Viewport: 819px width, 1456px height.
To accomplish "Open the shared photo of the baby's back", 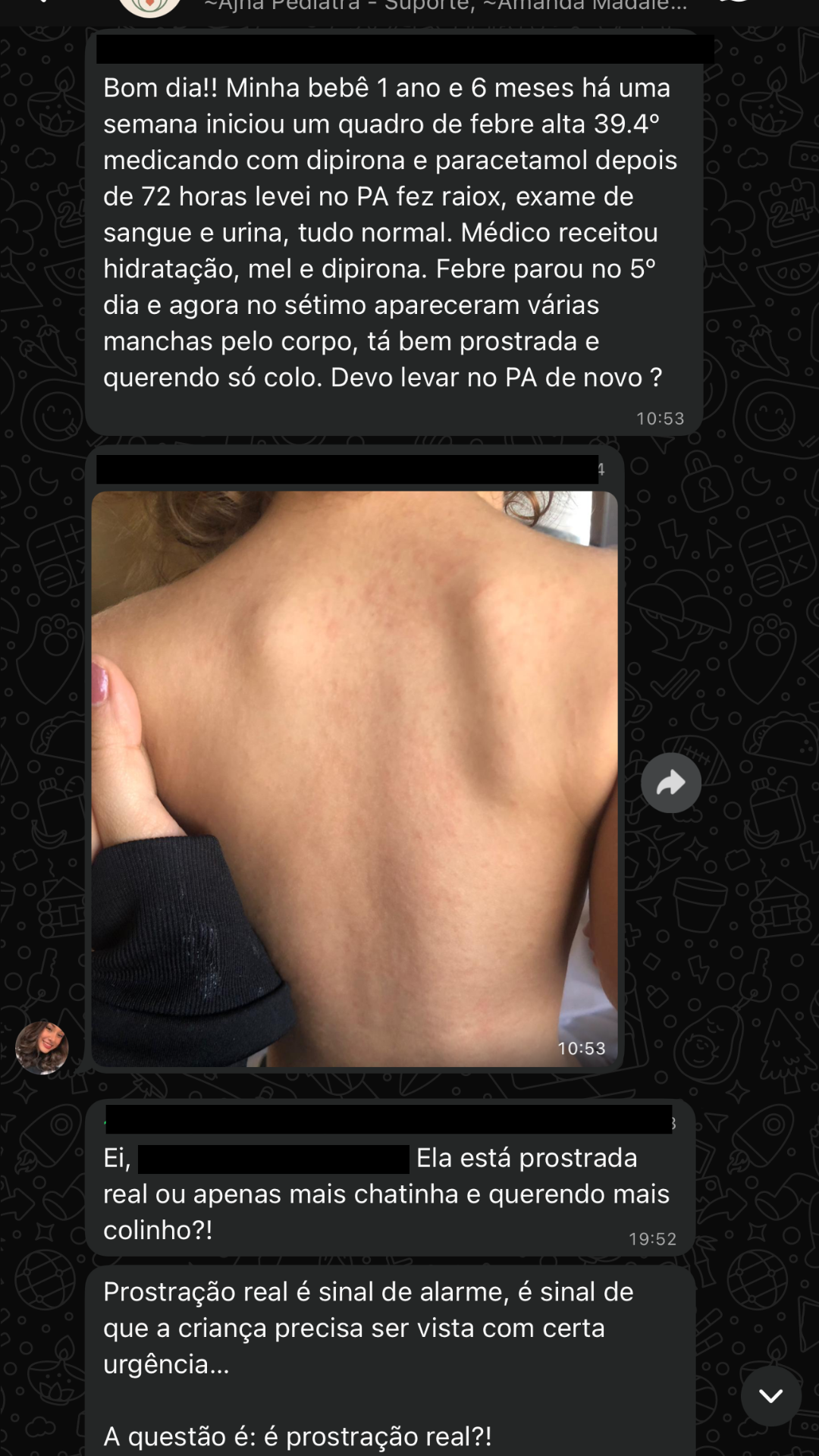I will [354, 777].
